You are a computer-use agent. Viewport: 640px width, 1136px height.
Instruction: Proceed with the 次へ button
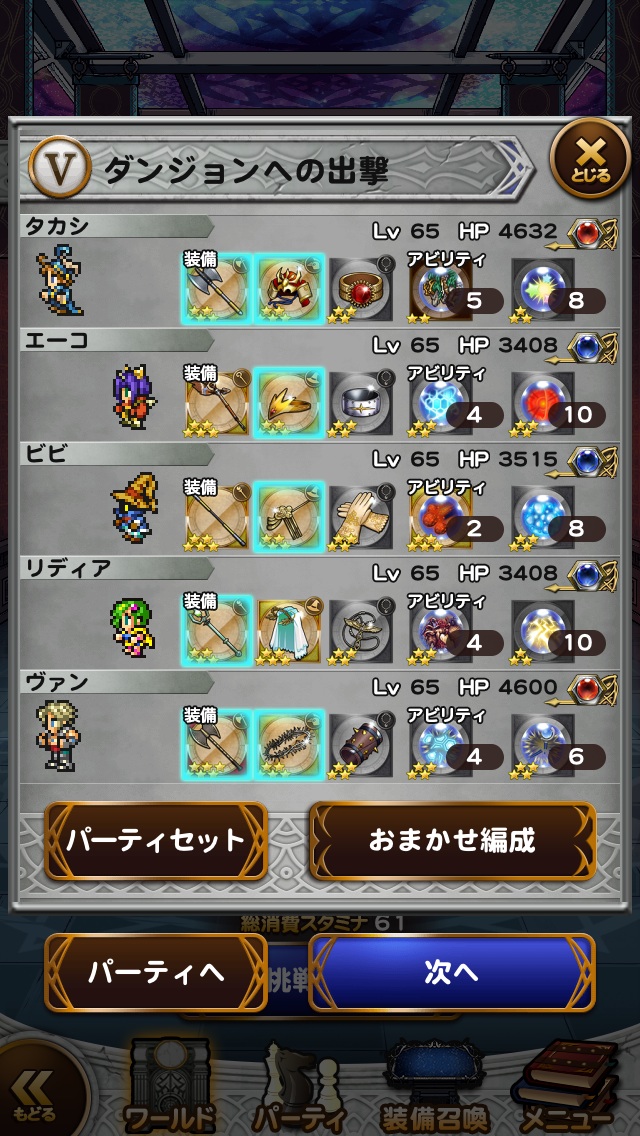452,973
